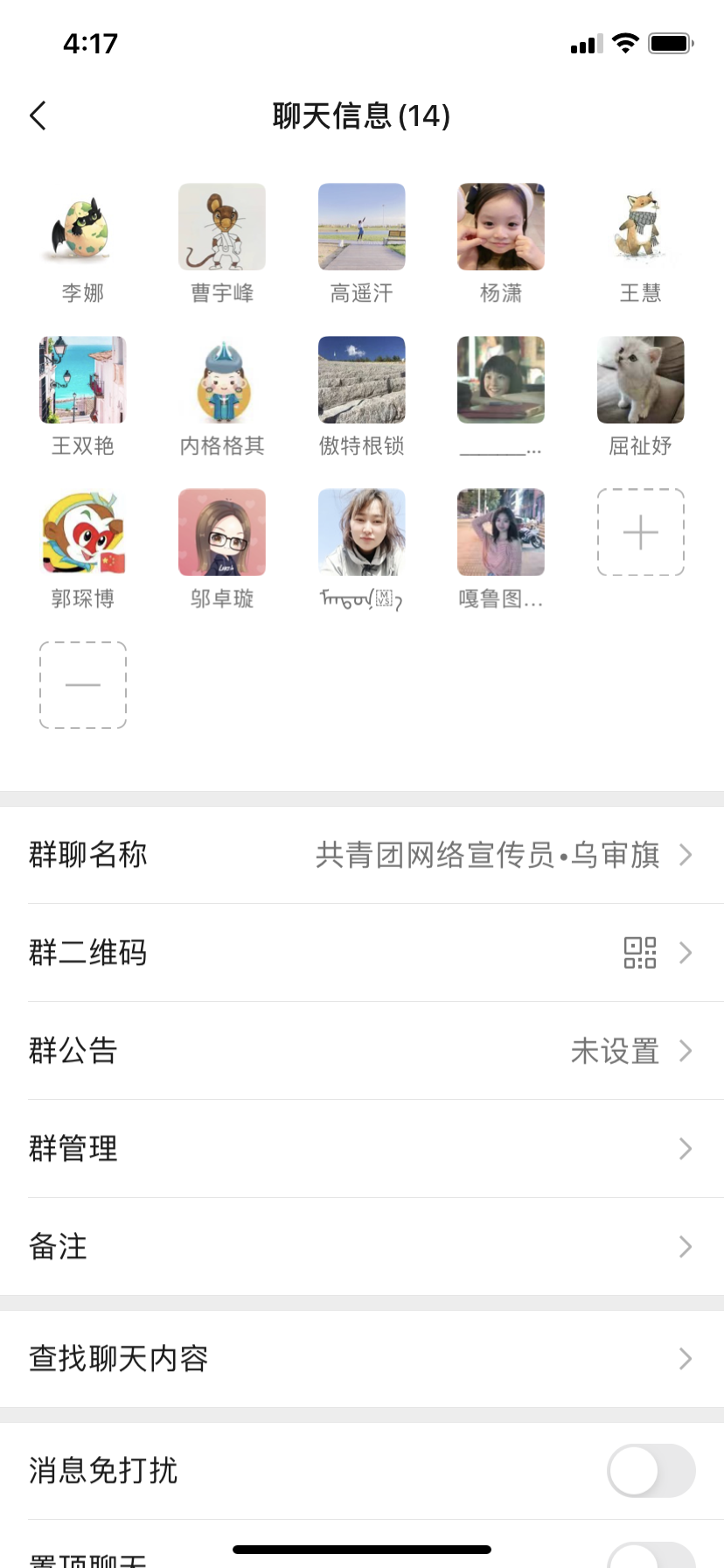724x1568 pixels.
Task: Open 备注 remark setting
Action: coord(362,1247)
